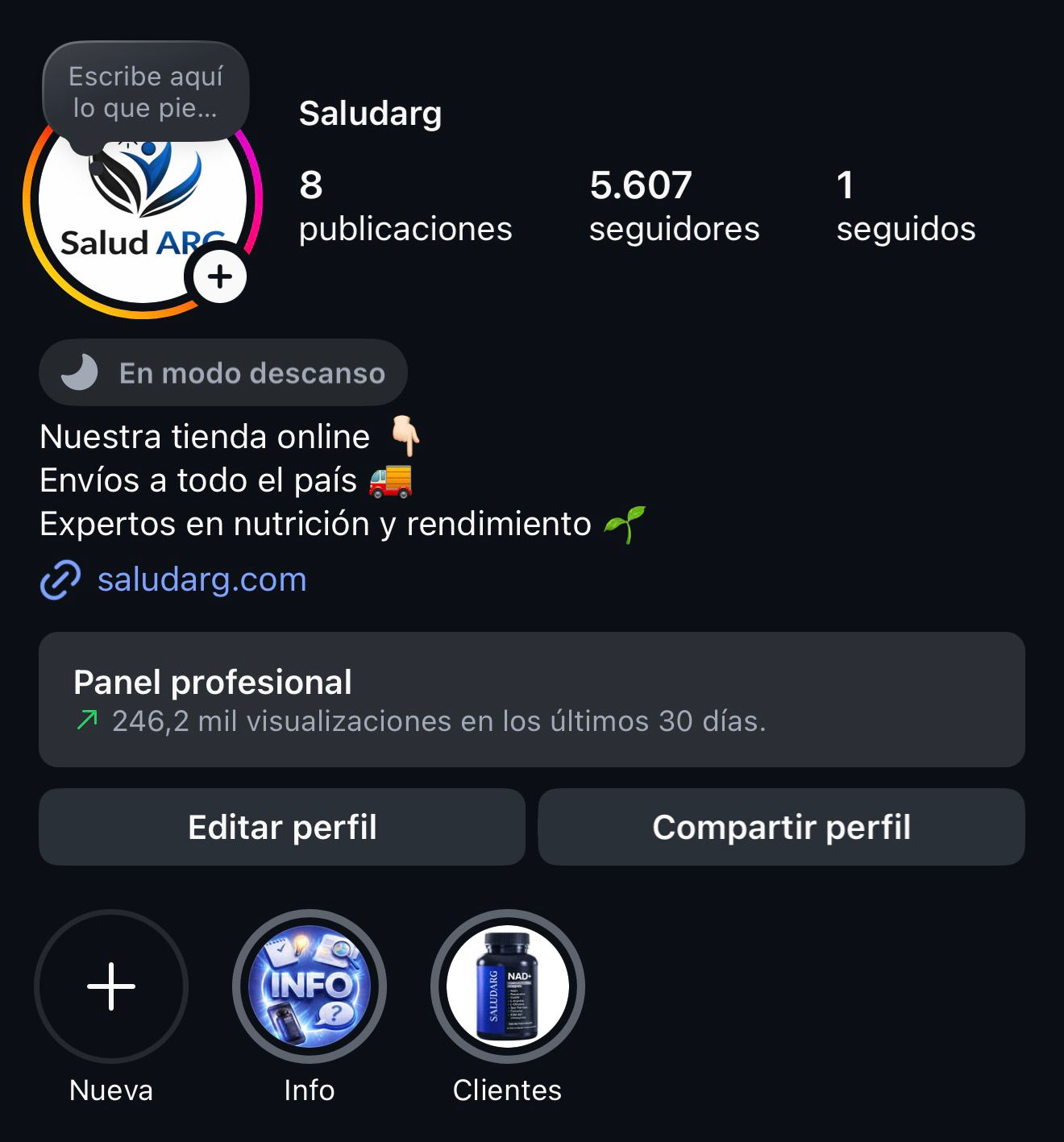
Task: View the 5.607 seguidores list
Action: tap(674, 206)
